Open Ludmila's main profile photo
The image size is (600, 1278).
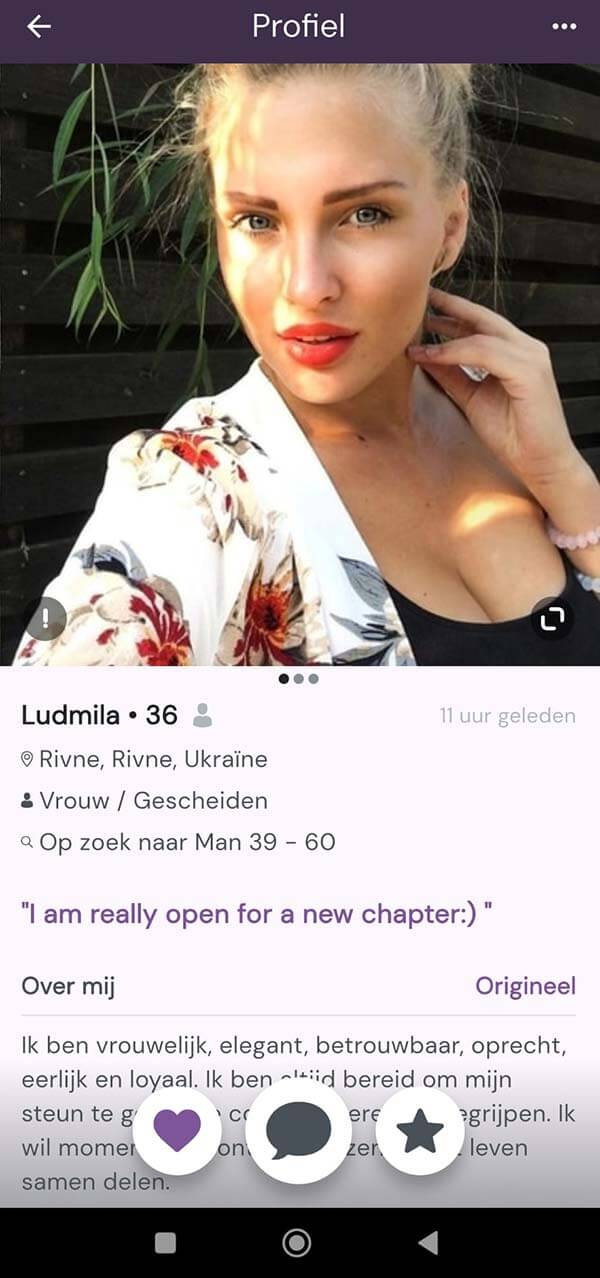pyautogui.click(x=300, y=360)
